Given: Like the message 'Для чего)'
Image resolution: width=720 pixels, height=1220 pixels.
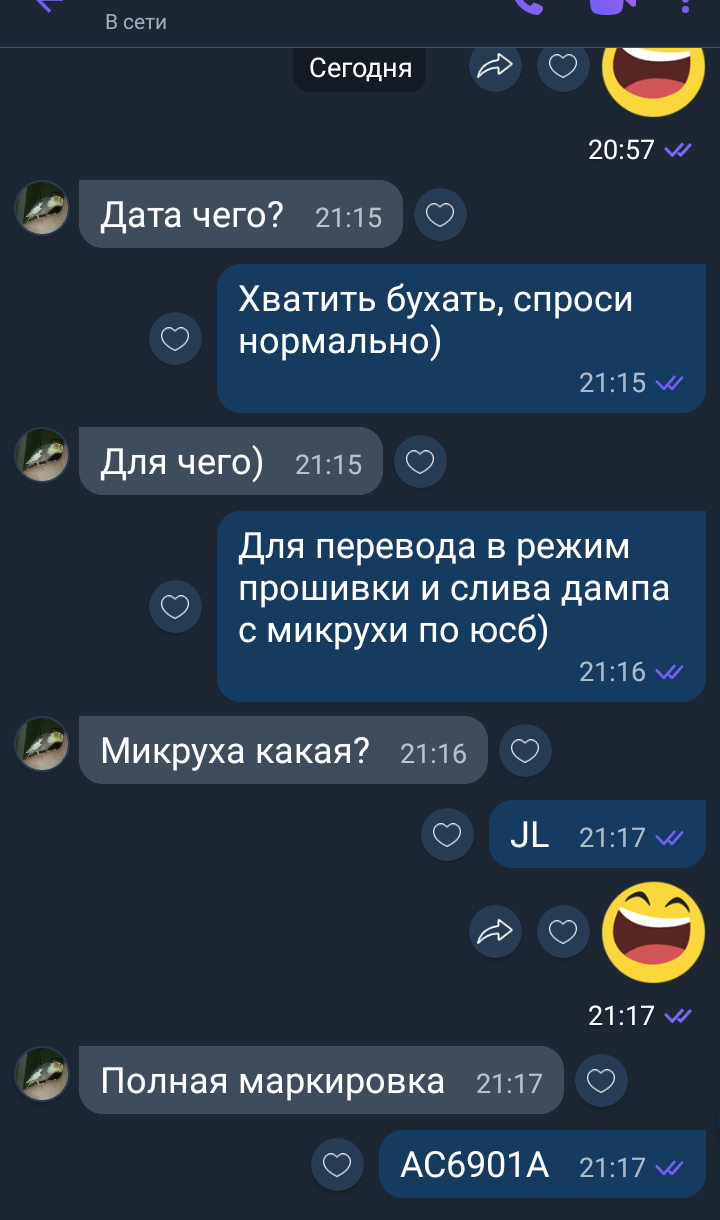Looking at the screenshot, I should pos(420,462).
